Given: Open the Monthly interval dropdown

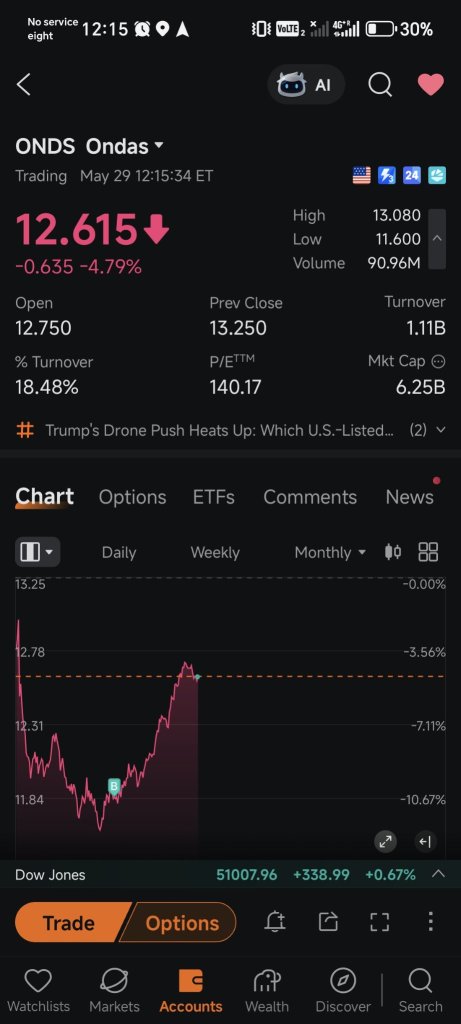Looking at the screenshot, I should [330, 552].
